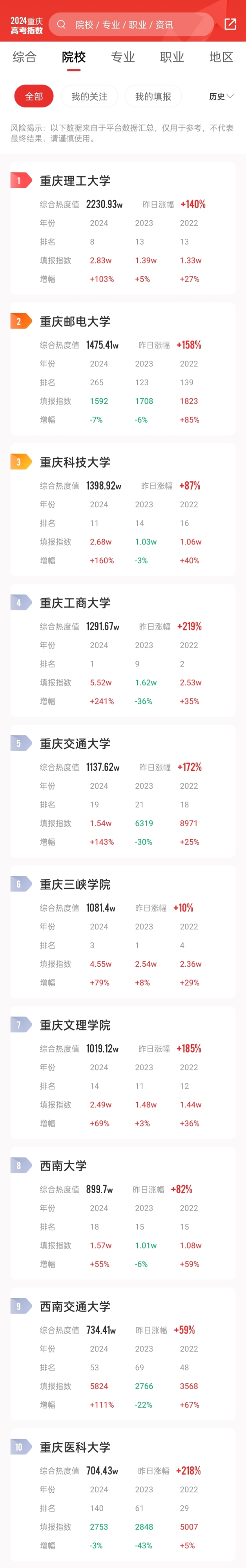Viewport: 246px width, 1568px height.
Task: Show 我的填报 list
Action: point(153,97)
